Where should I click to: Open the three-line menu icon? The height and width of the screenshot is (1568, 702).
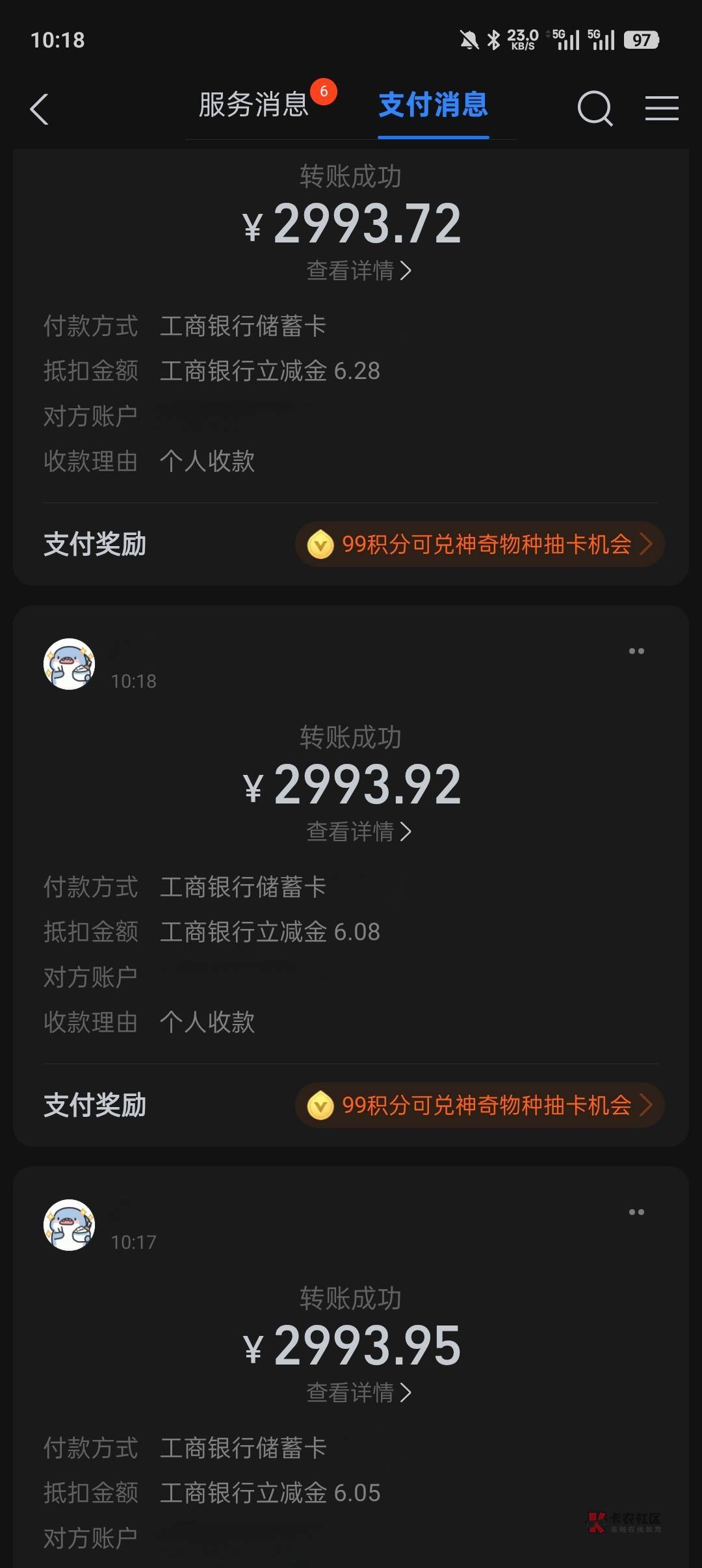click(x=662, y=108)
